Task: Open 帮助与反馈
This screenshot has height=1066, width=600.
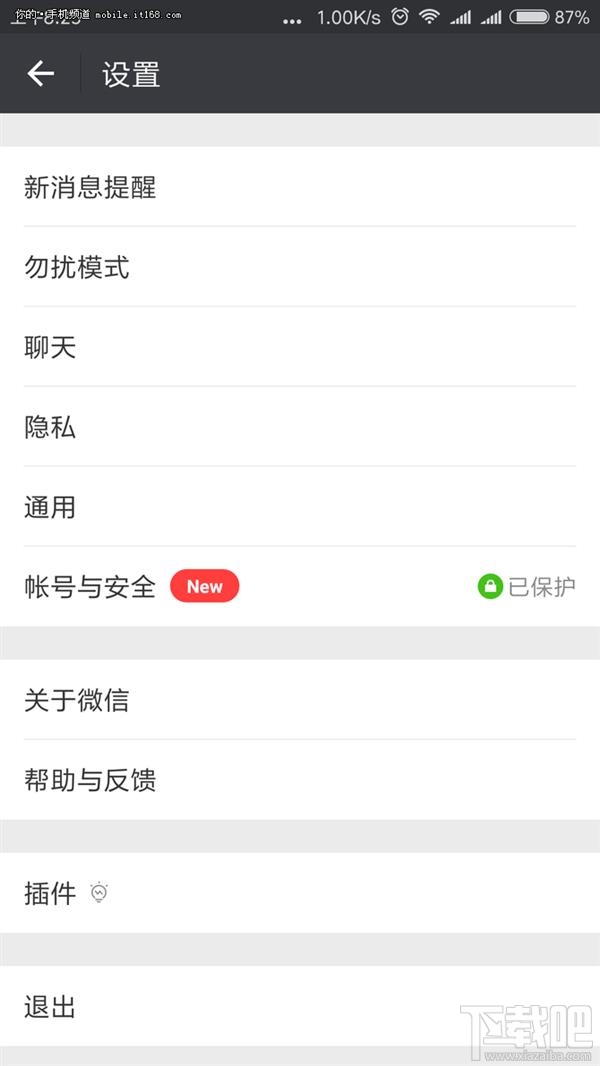Action: coord(90,780)
